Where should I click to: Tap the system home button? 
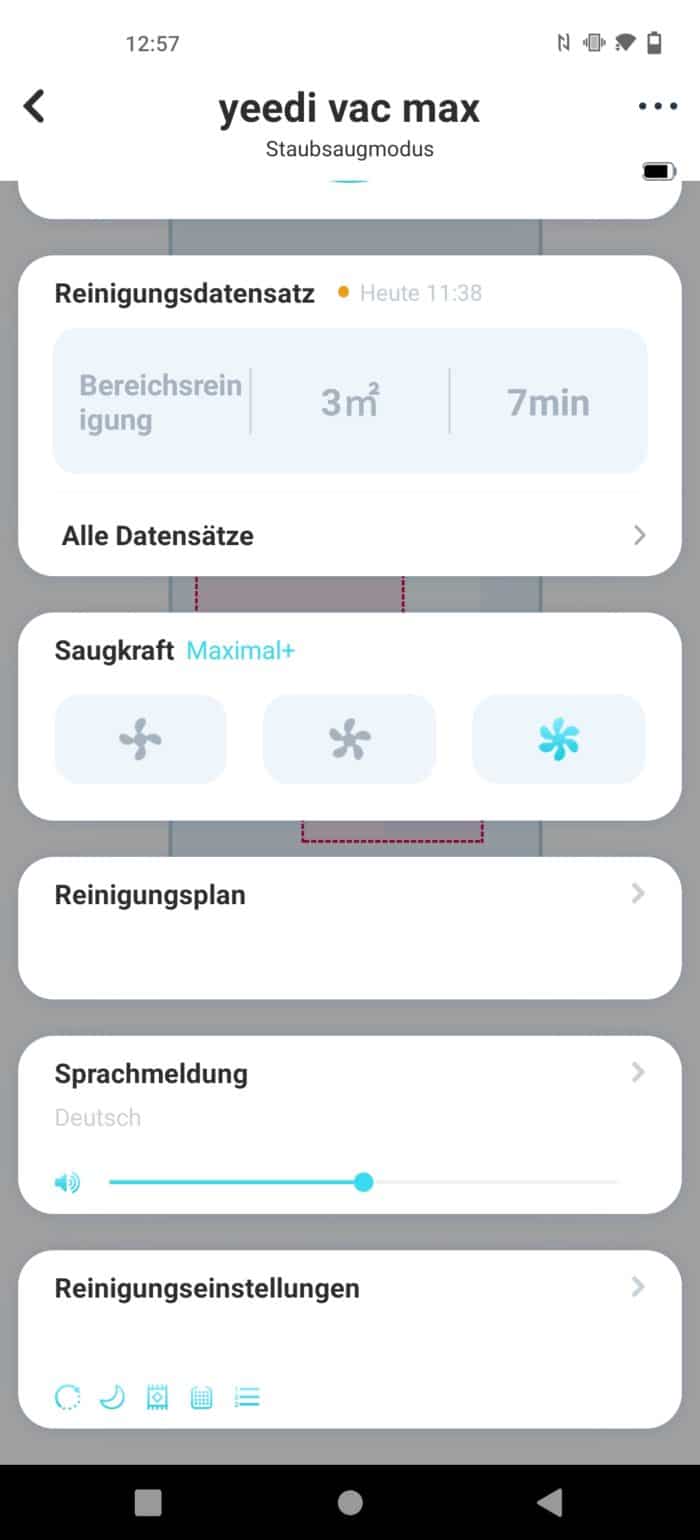click(350, 1501)
